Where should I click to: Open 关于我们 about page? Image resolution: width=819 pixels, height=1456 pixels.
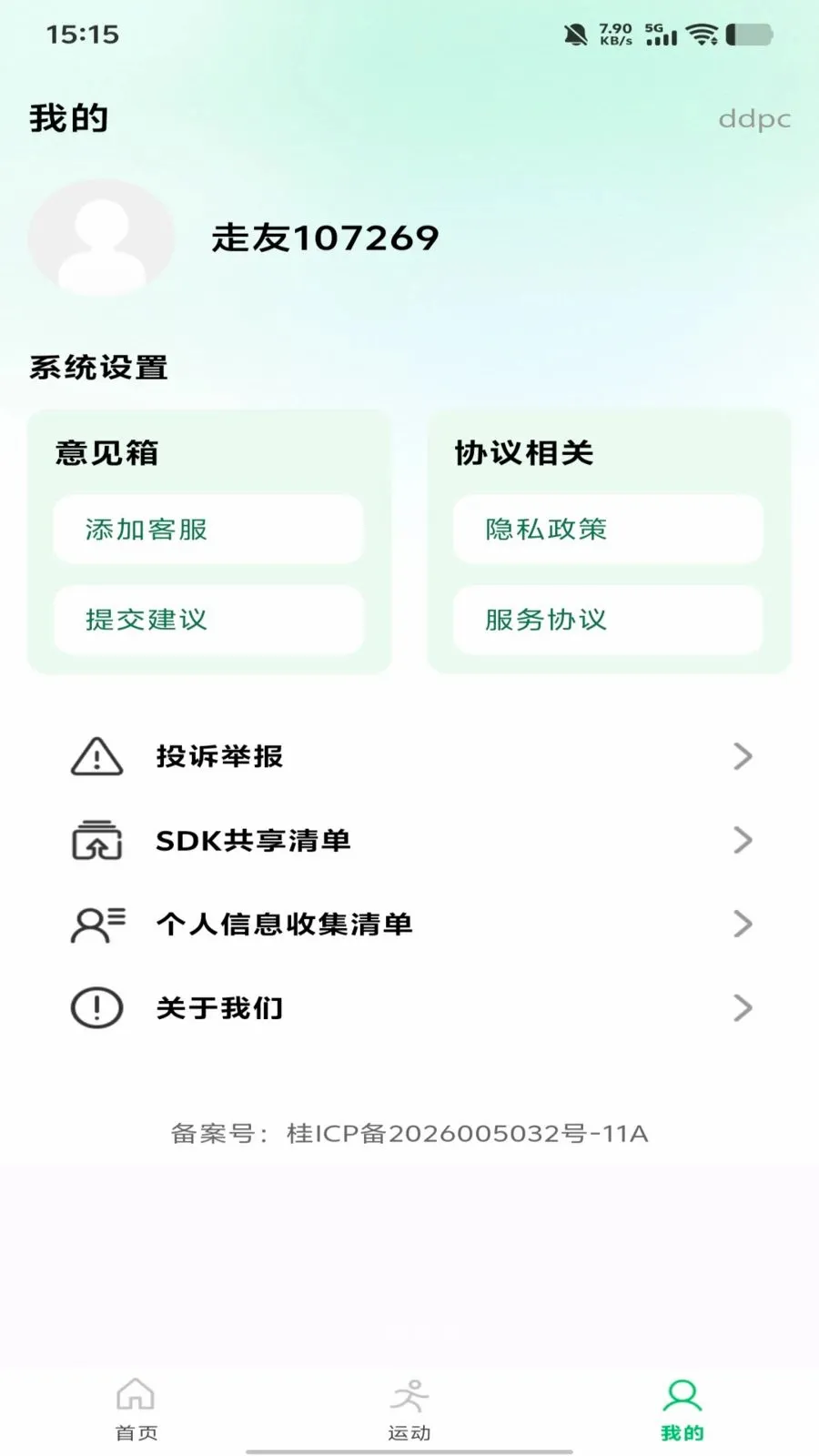[x=409, y=1007]
